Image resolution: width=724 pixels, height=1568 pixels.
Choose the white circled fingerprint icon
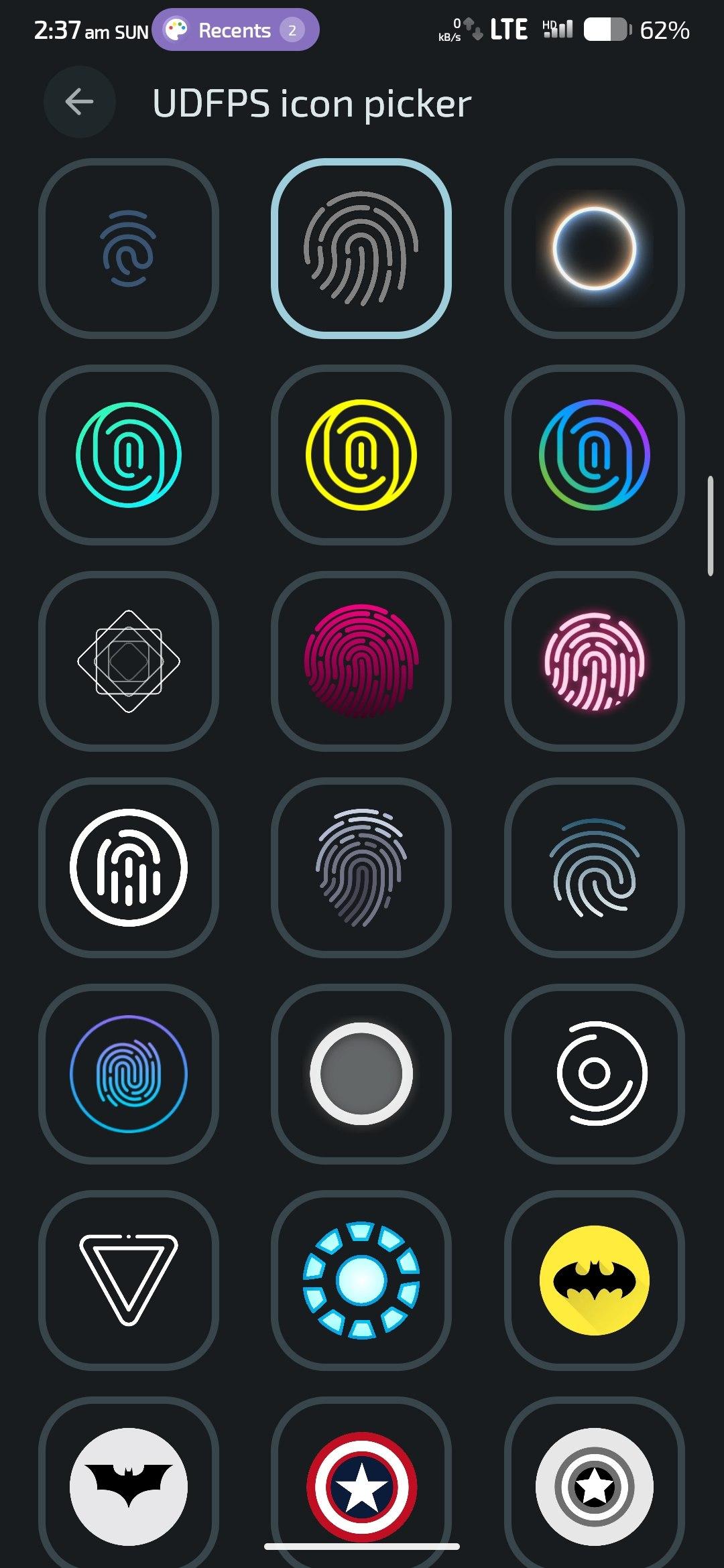[129, 868]
